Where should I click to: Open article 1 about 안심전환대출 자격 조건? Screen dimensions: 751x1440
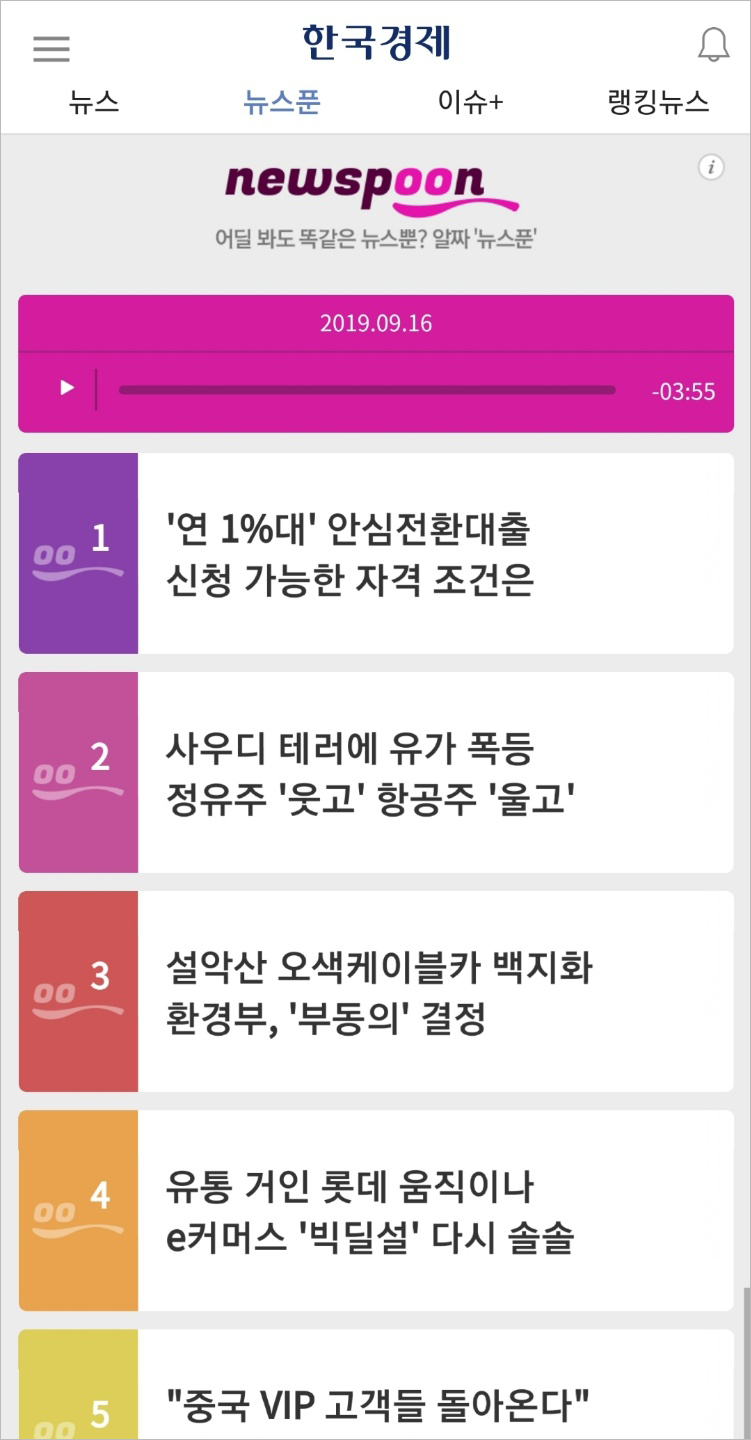coord(375,553)
